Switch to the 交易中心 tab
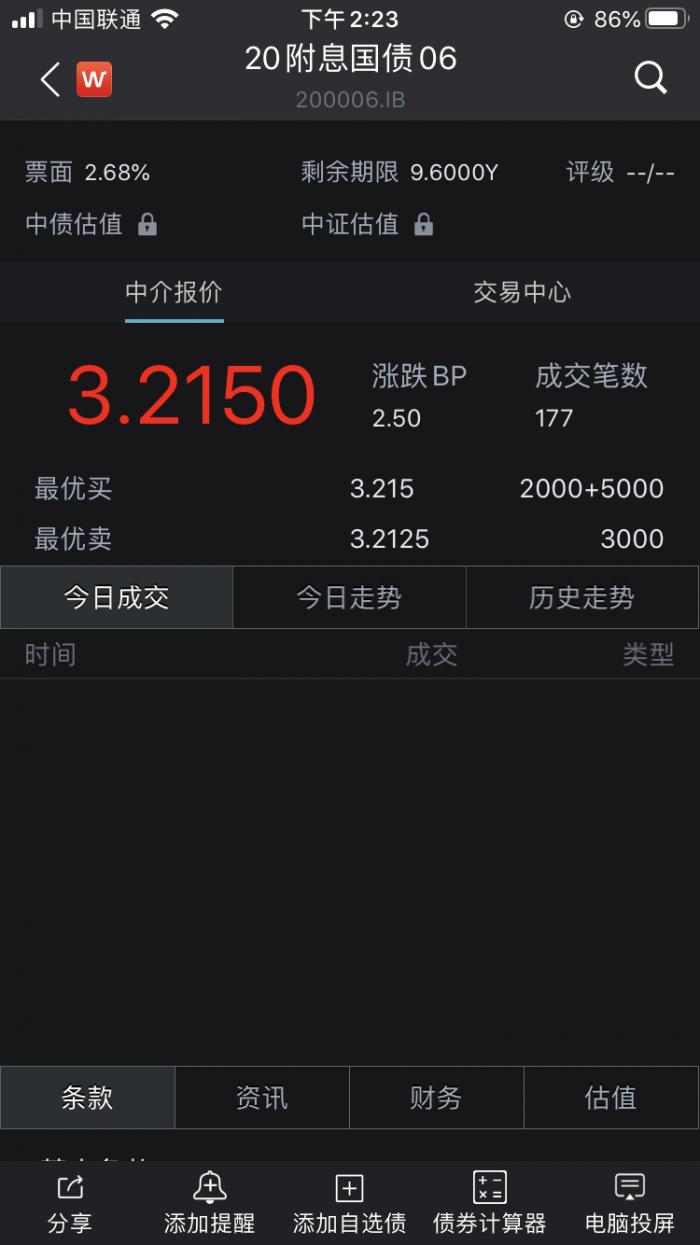Image resolution: width=700 pixels, height=1245 pixels. [522, 292]
